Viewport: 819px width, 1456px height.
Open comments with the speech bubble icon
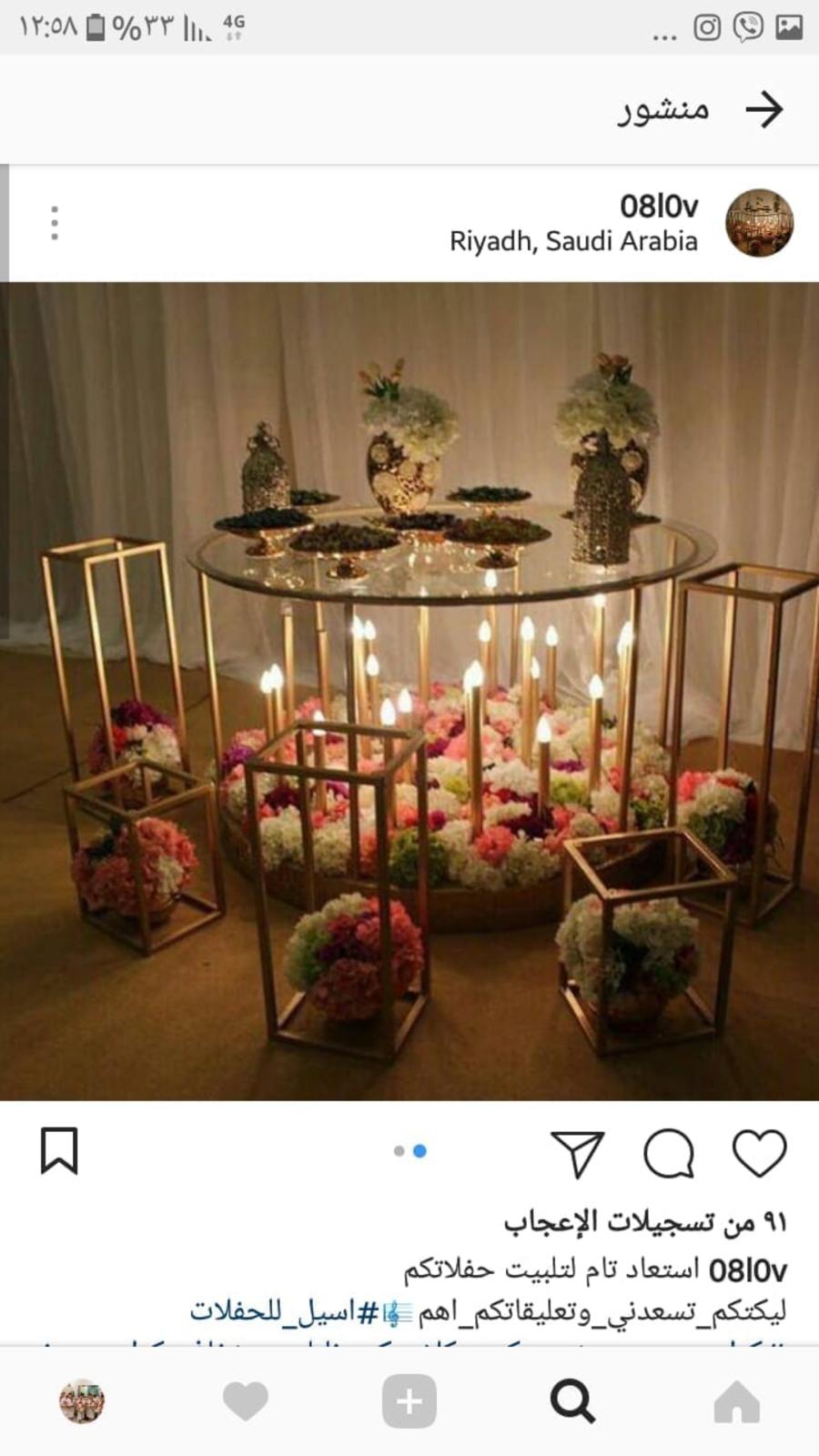[669, 1153]
